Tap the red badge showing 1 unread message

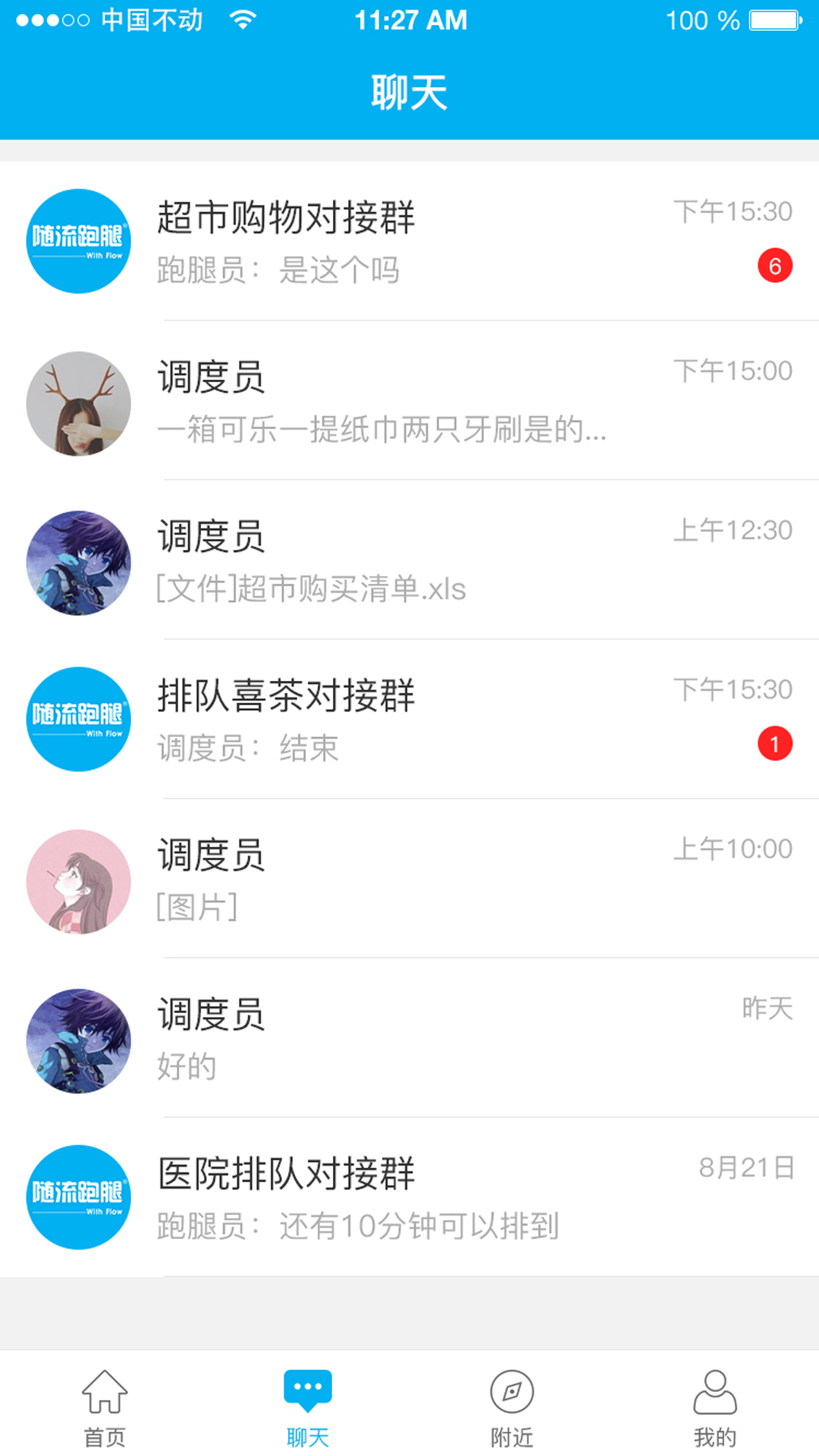pos(775,745)
